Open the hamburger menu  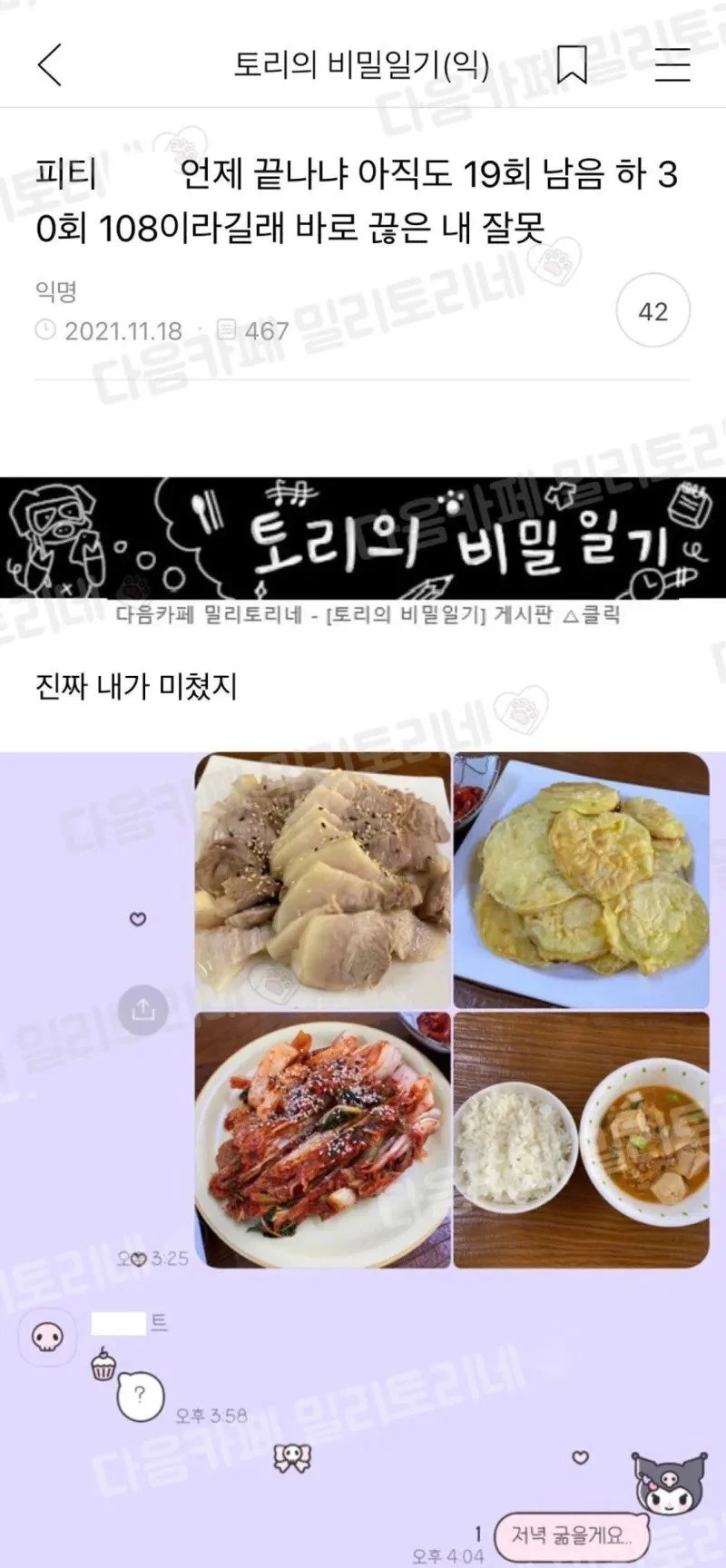pyautogui.click(x=672, y=65)
